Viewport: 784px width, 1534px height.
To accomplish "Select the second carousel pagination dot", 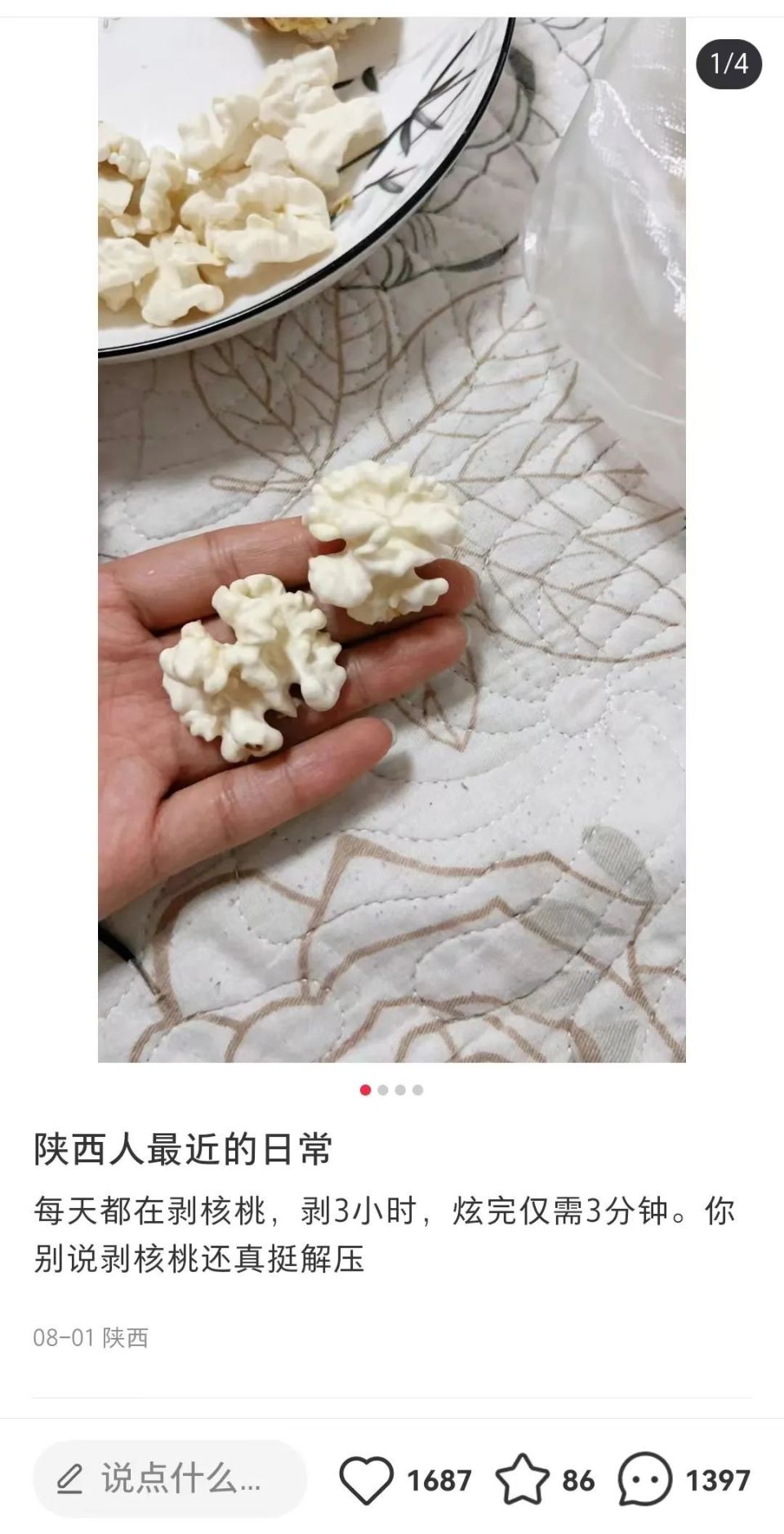I will click(384, 1089).
